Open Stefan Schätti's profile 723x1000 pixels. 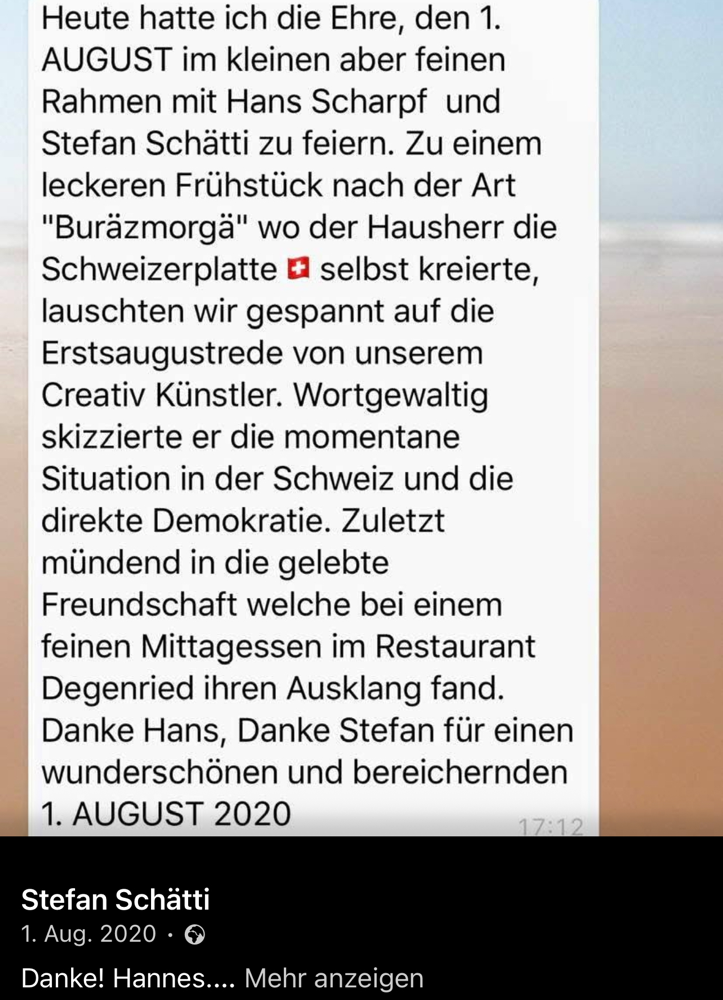click(115, 899)
